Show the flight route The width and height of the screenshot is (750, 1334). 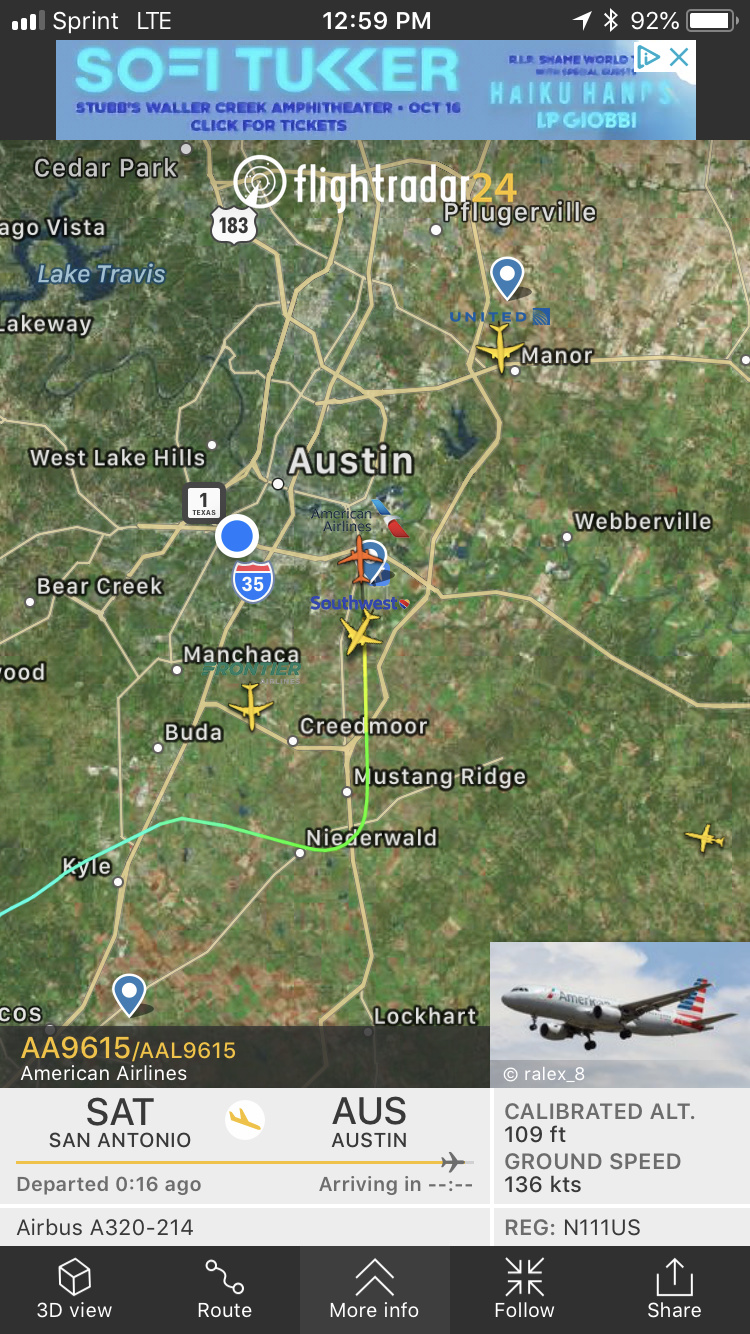point(224,1290)
